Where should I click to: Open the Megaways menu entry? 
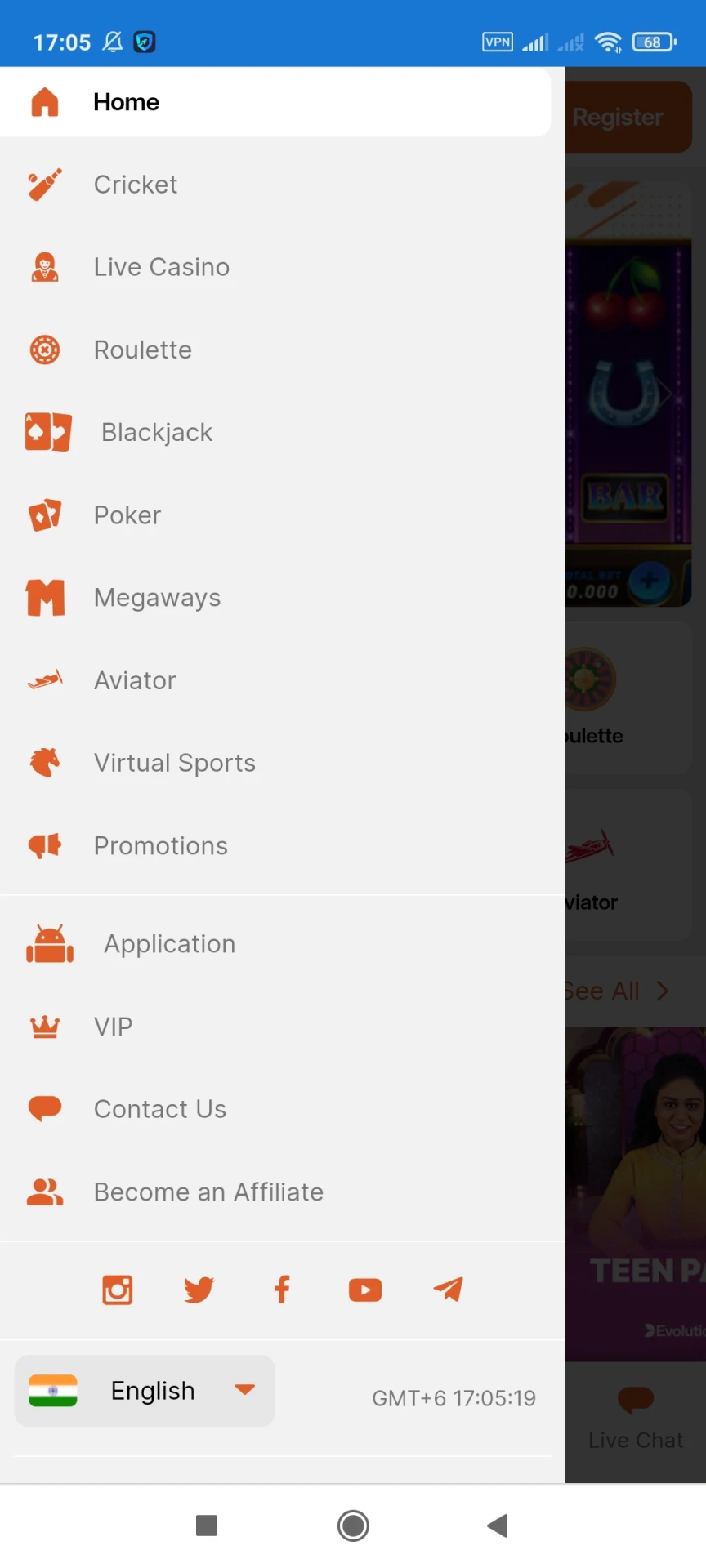click(157, 597)
